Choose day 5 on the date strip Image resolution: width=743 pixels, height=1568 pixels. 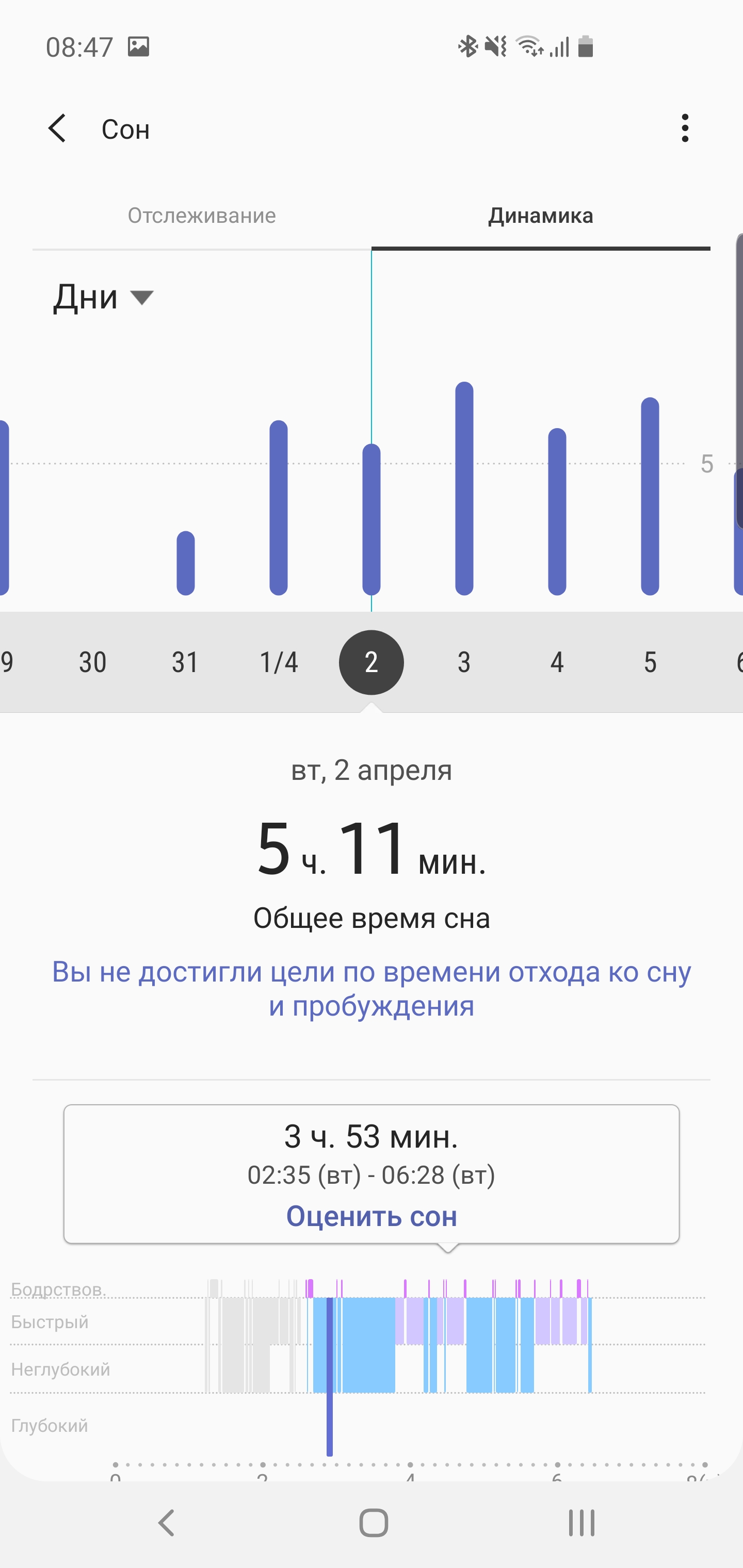[650, 662]
